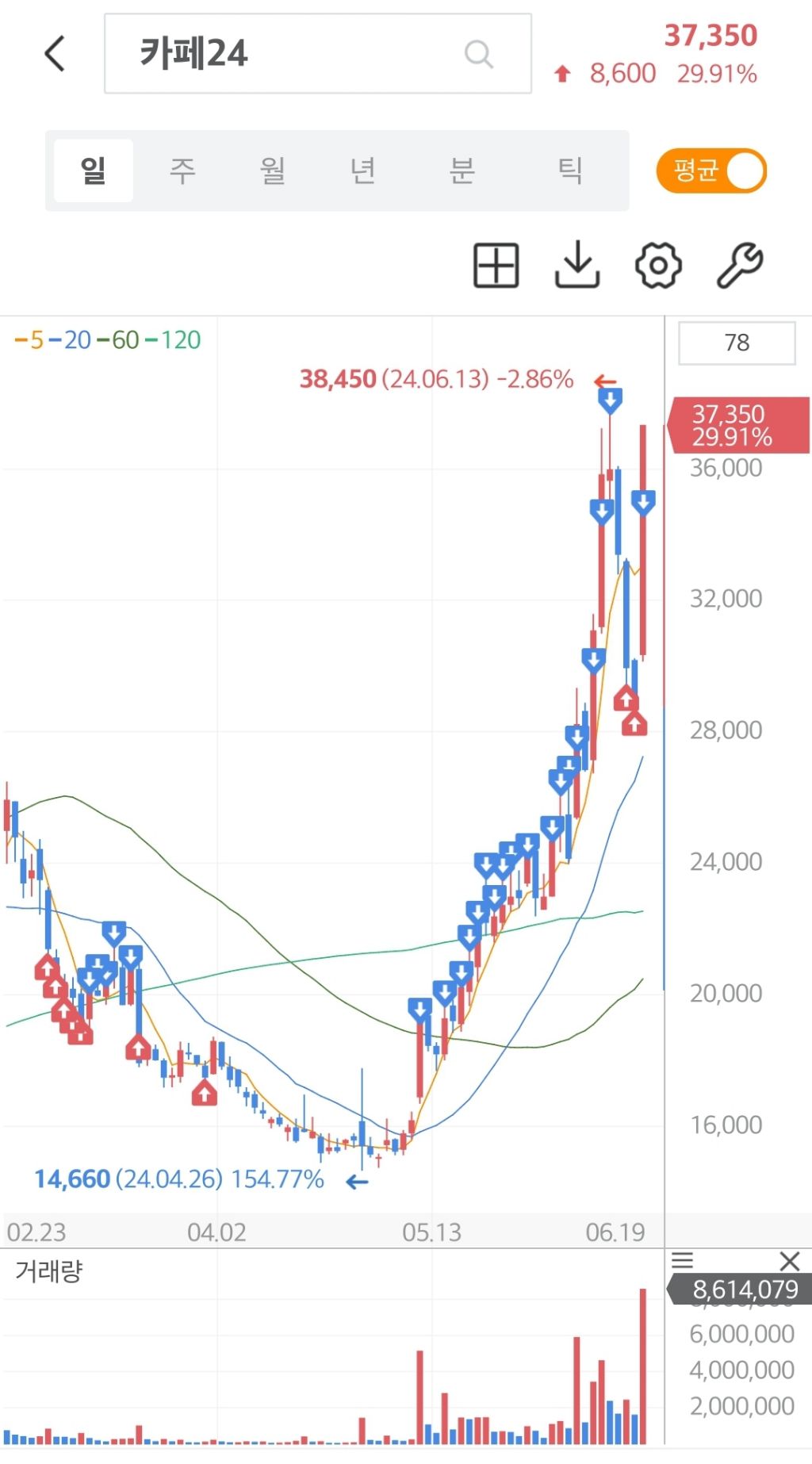The image size is (812, 1464).
Task: Tap the 카페24 stock search field
Action: (x=301, y=54)
